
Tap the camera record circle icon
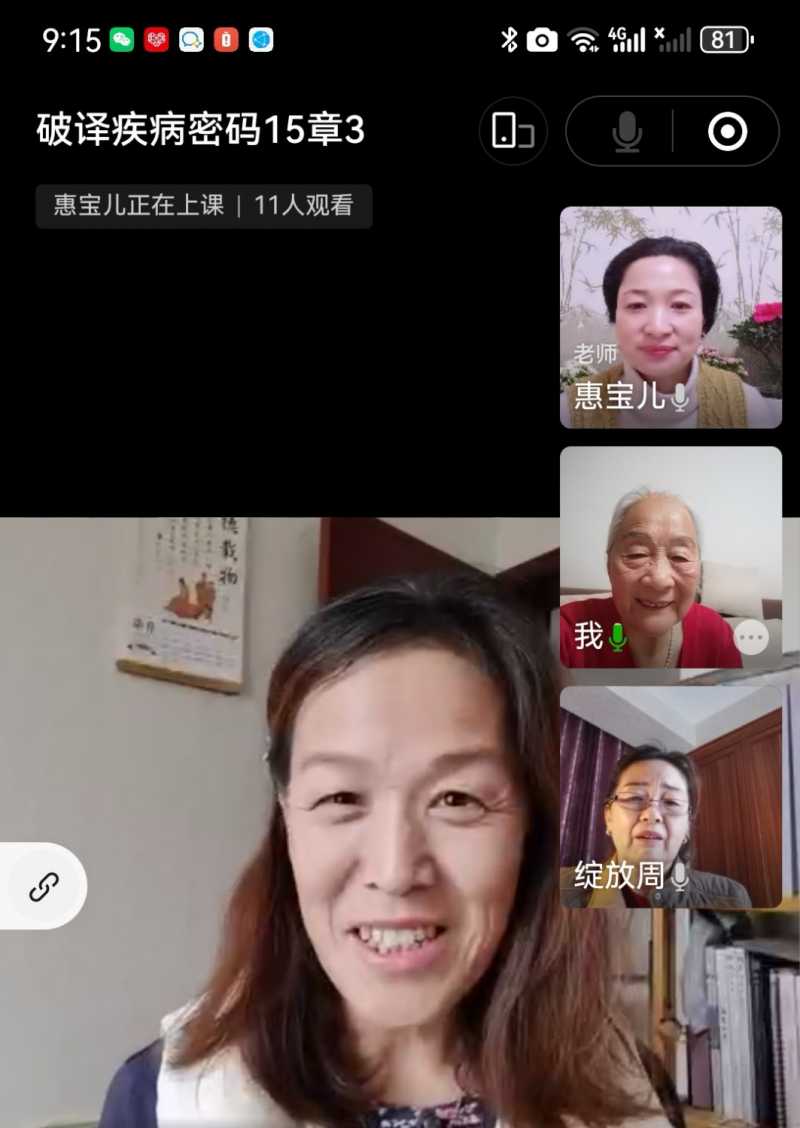point(727,130)
